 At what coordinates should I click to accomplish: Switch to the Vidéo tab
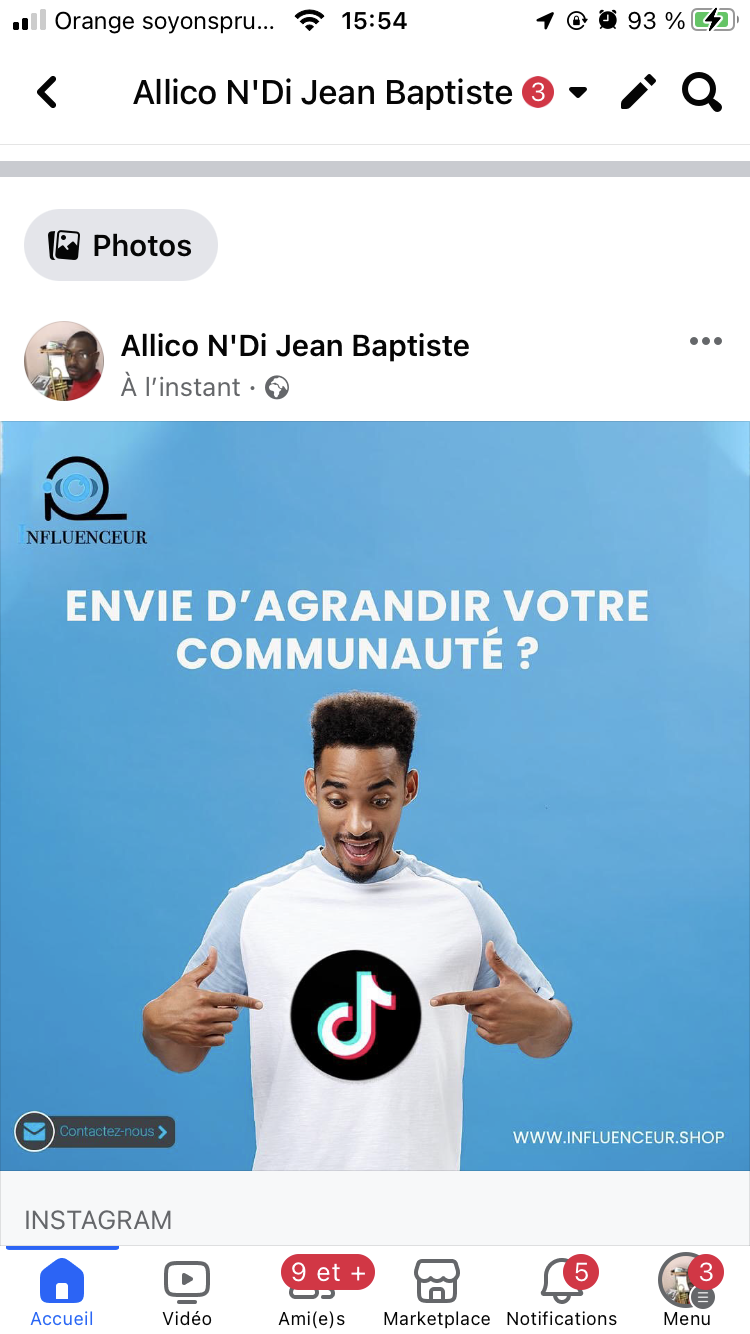pyautogui.click(x=187, y=1290)
